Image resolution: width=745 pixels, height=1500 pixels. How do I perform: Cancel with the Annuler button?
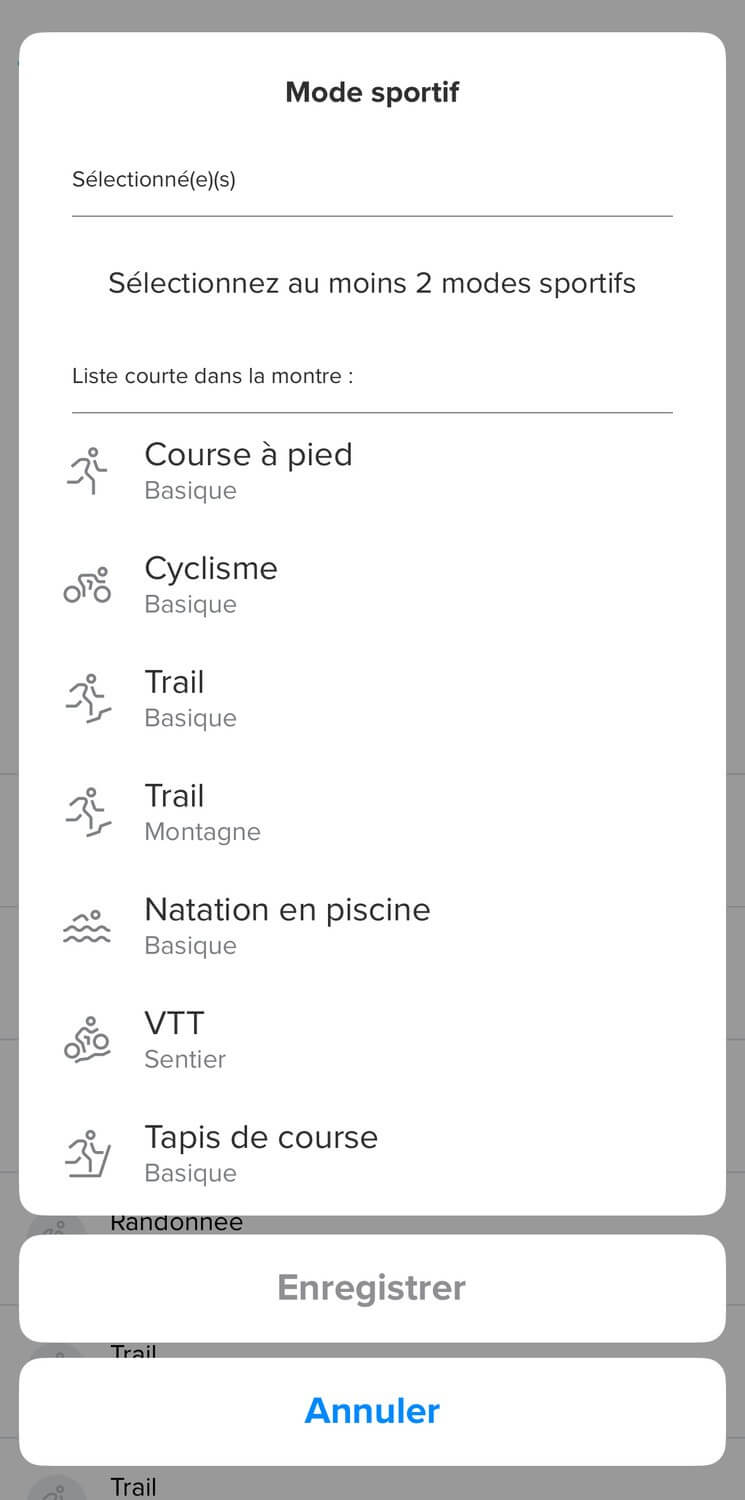(x=372, y=1411)
